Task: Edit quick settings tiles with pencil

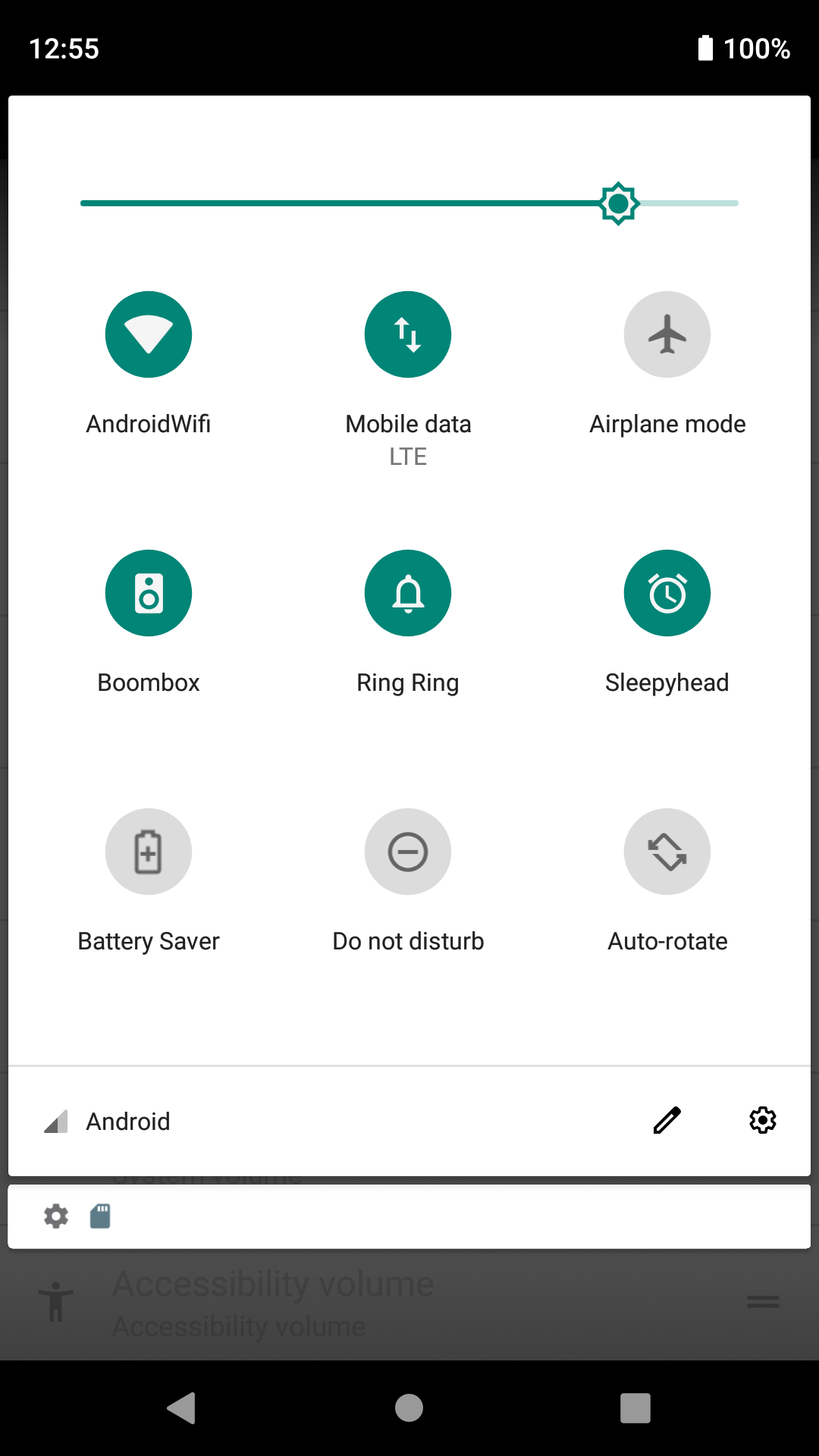Action: tap(667, 1120)
